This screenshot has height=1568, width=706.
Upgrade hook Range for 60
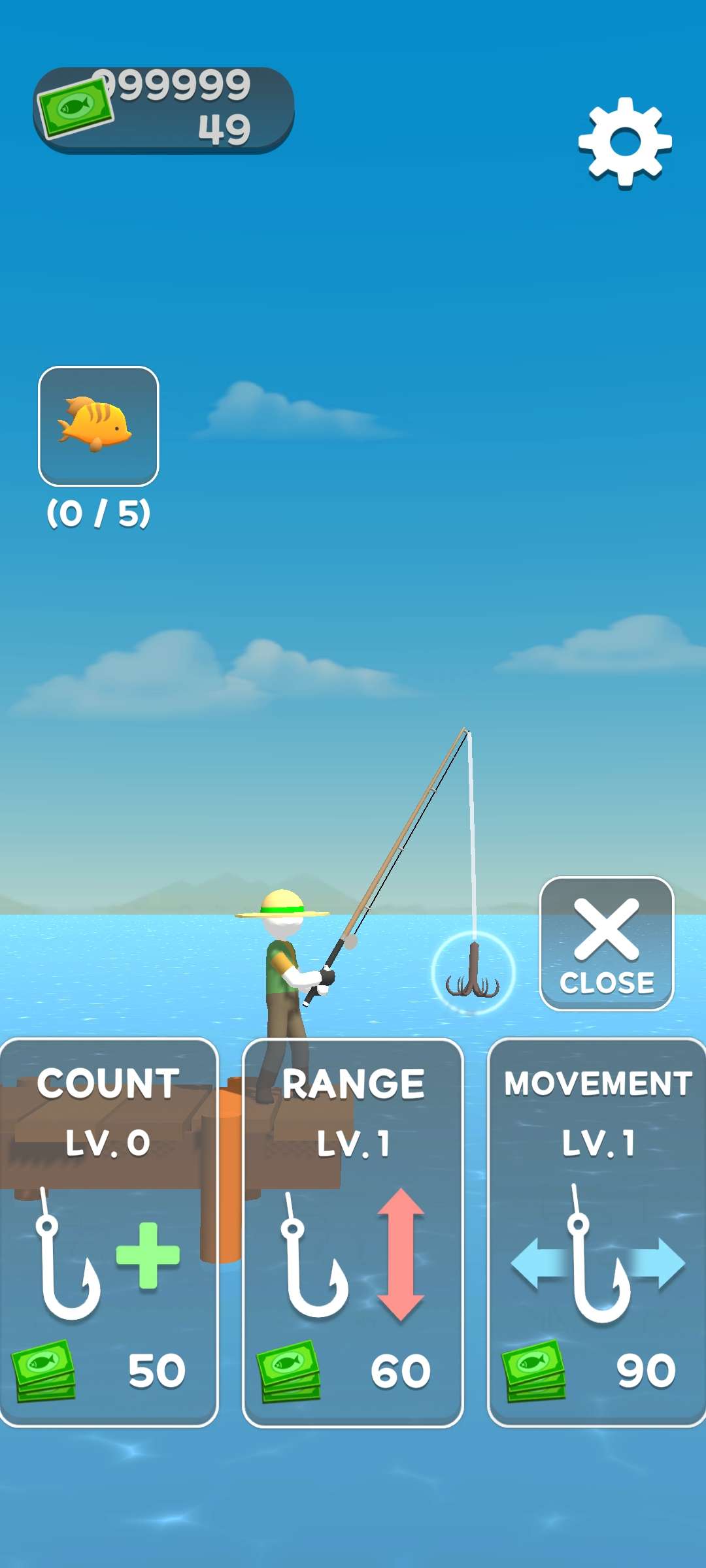coord(353,1232)
